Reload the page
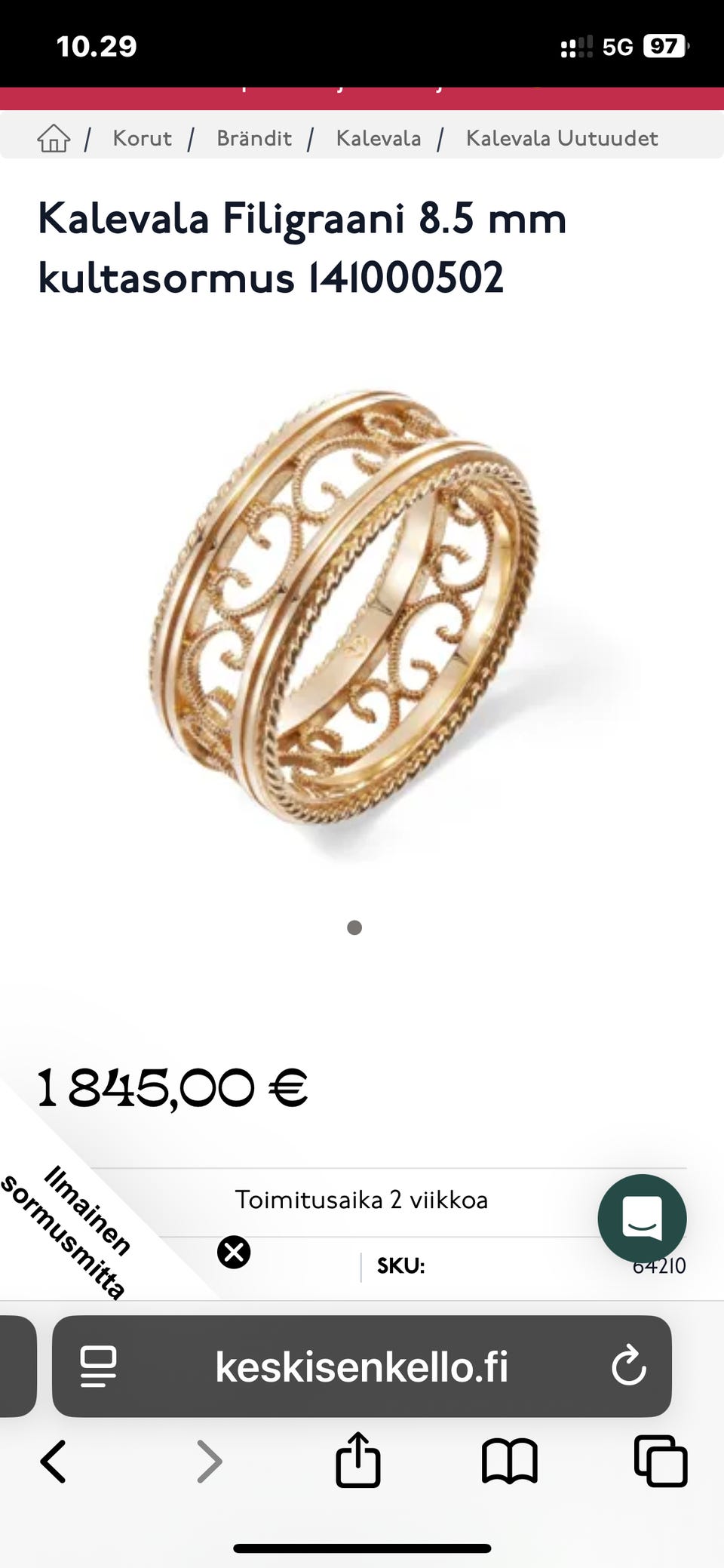This screenshot has height=1568, width=724. tap(628, 1367)
